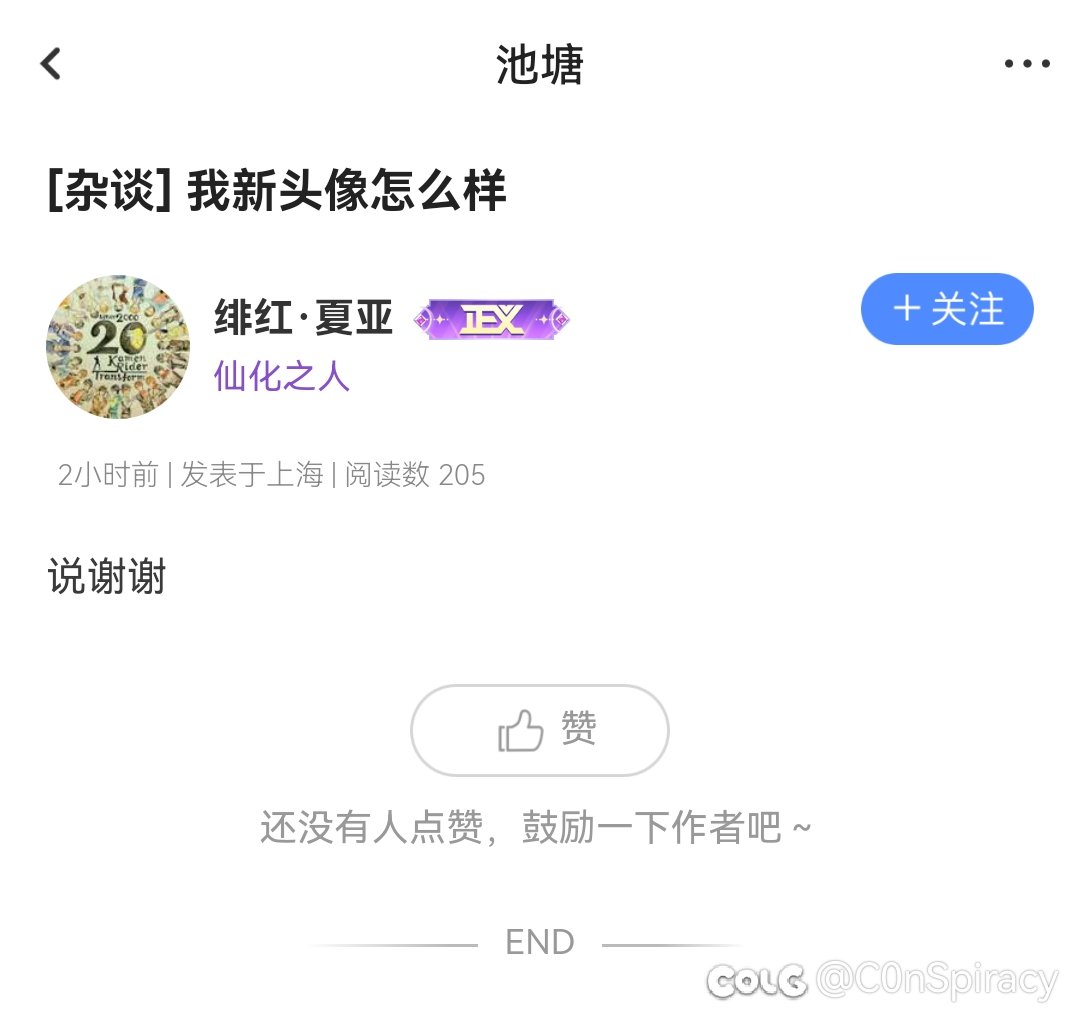The width and height of the screenshot is (1080, 1022).
Task: Open 绯红·夏亚's profile avatar
Action: (118, 347)
